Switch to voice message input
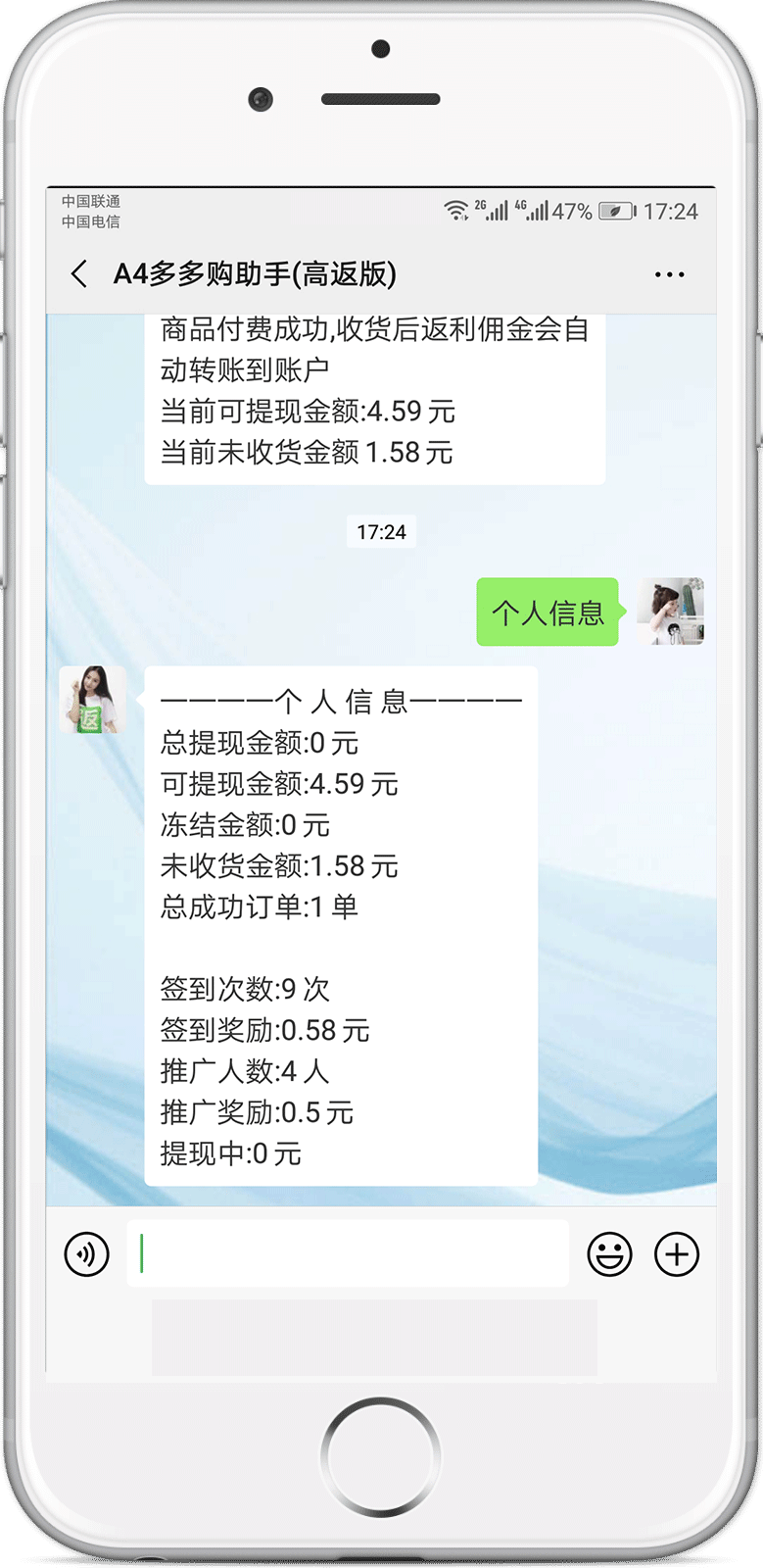763x1568 pixels. [x=87, y=1253]
